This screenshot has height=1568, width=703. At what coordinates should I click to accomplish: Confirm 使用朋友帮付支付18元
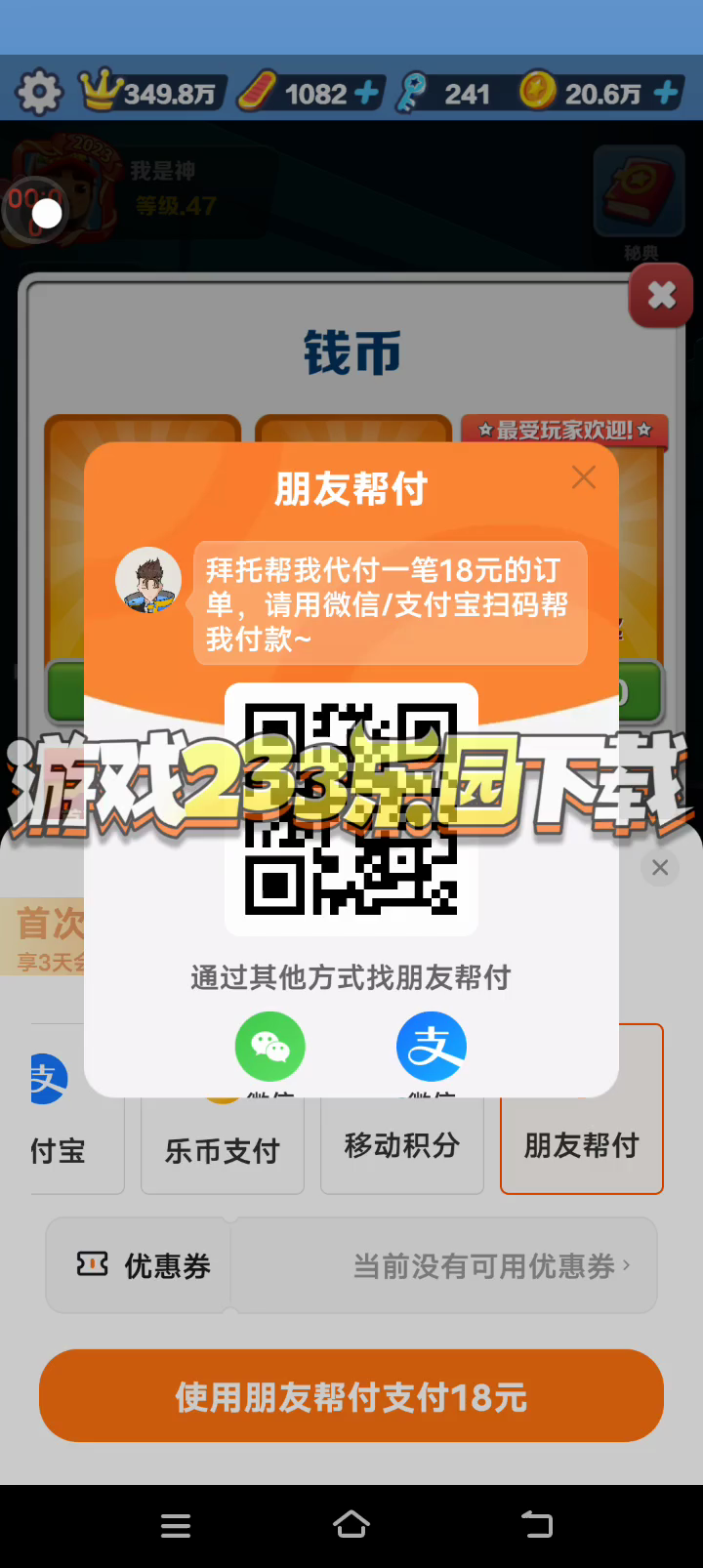351,1396
